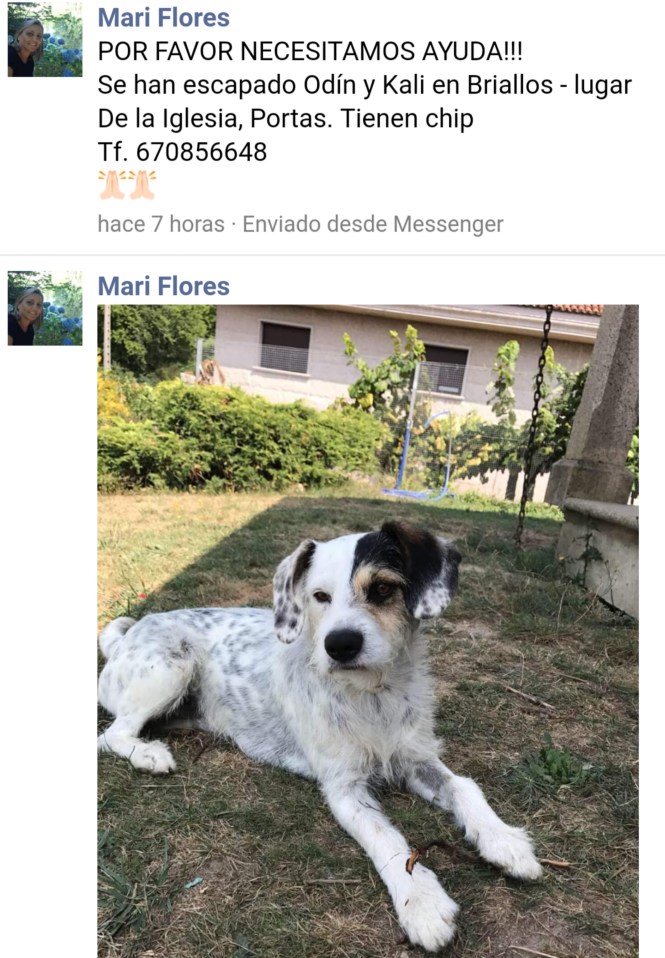The width and height of the screenshot is (665, 958).
Task: Open Mari Flores name above the dog photo
Action: click(163, 286)
